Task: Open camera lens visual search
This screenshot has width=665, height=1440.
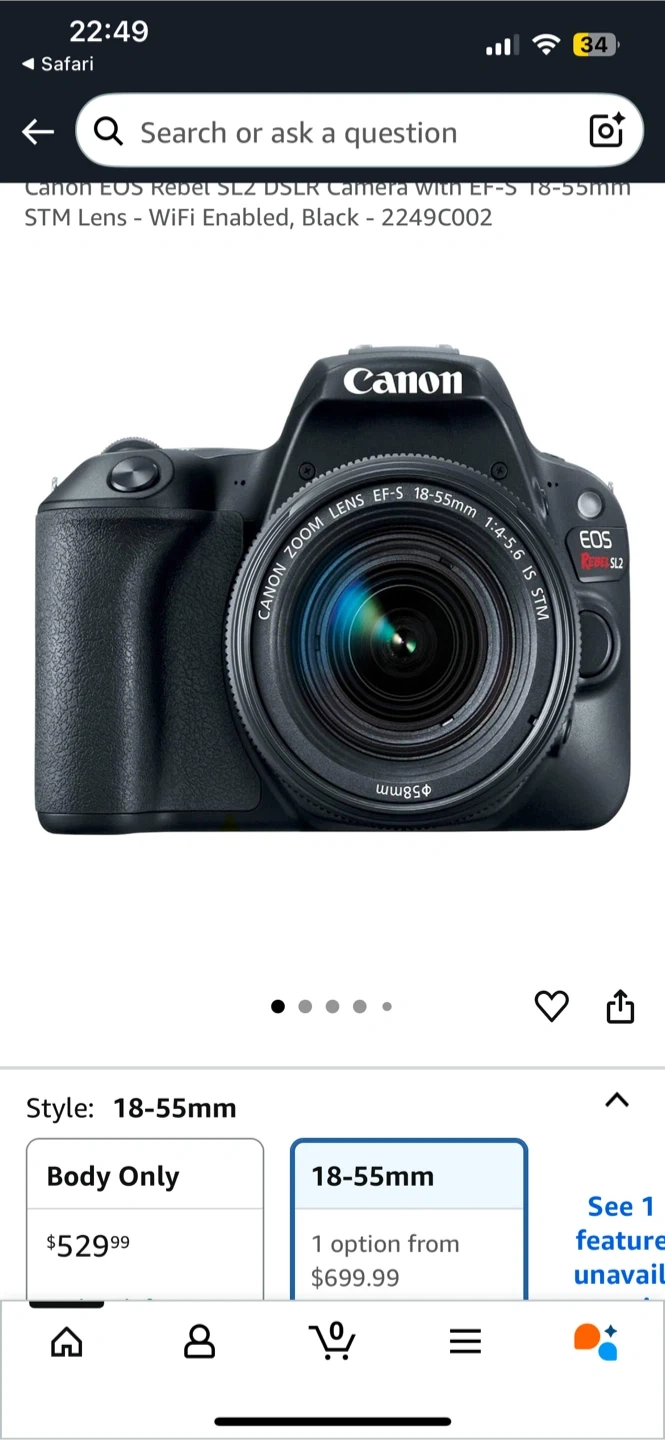Action: pyautogui.click(x=607, y=131)
